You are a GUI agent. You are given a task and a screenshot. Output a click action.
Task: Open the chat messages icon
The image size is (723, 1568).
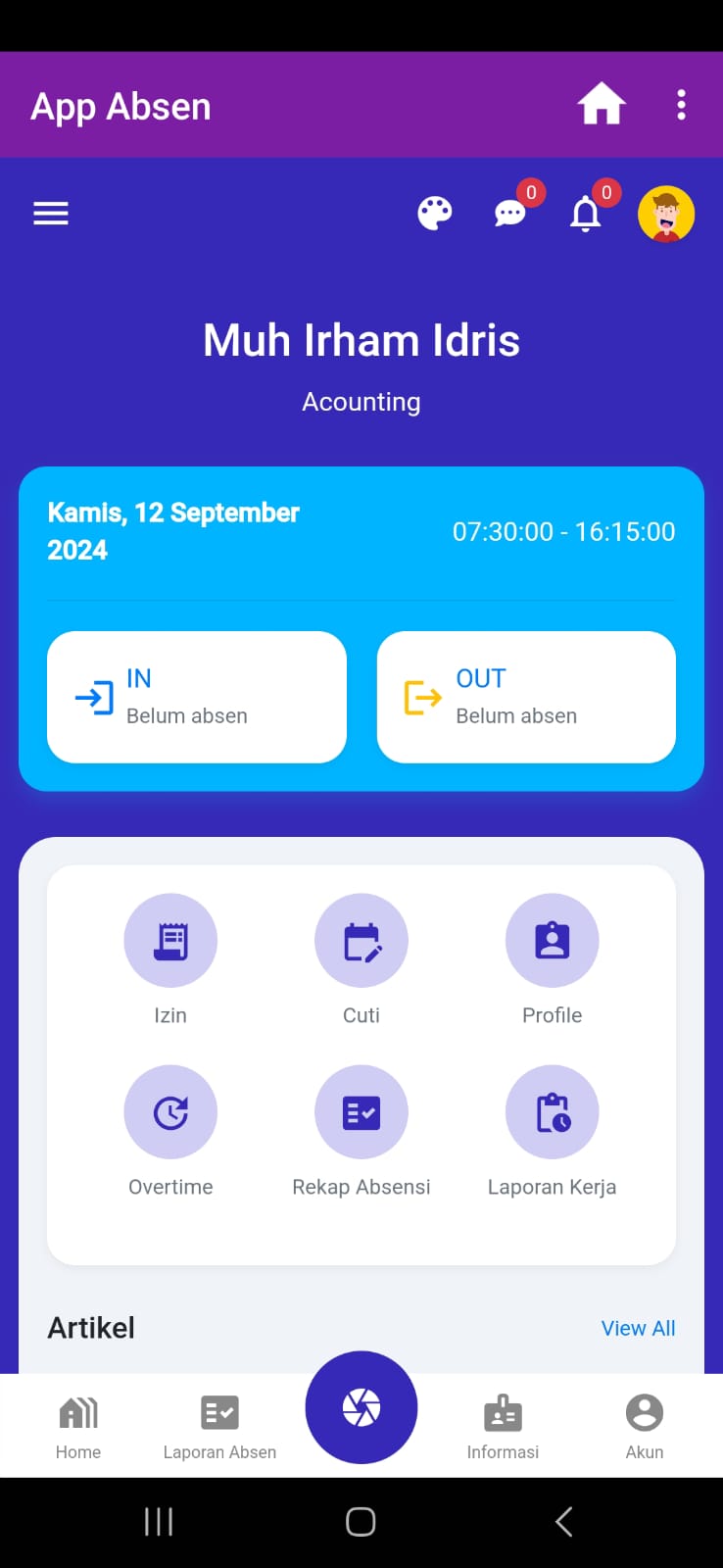[x=510, y=213]
